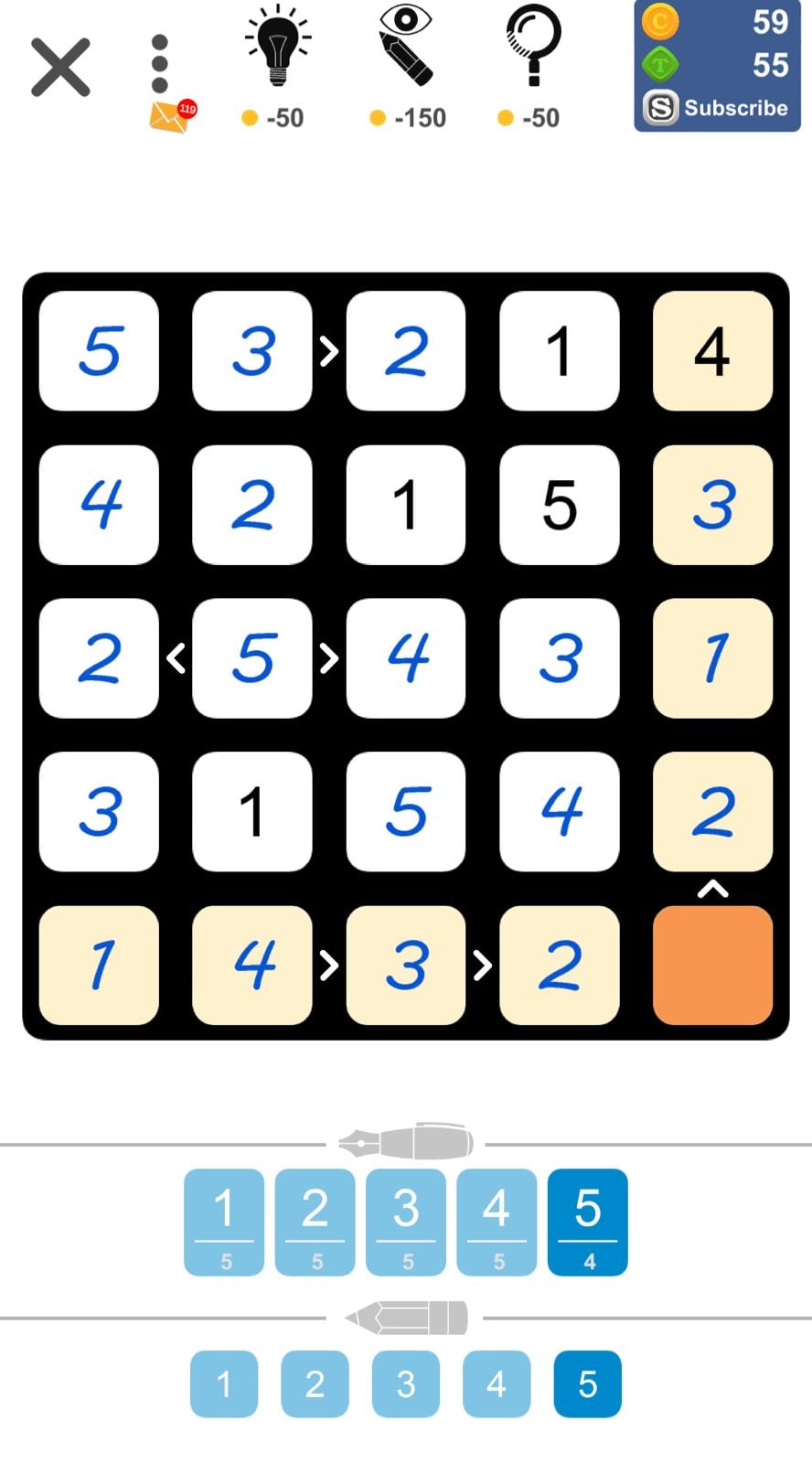This screenshot has width=812, height=1463.
Task: Select the empty orange cell
Action: pos(712,965)
